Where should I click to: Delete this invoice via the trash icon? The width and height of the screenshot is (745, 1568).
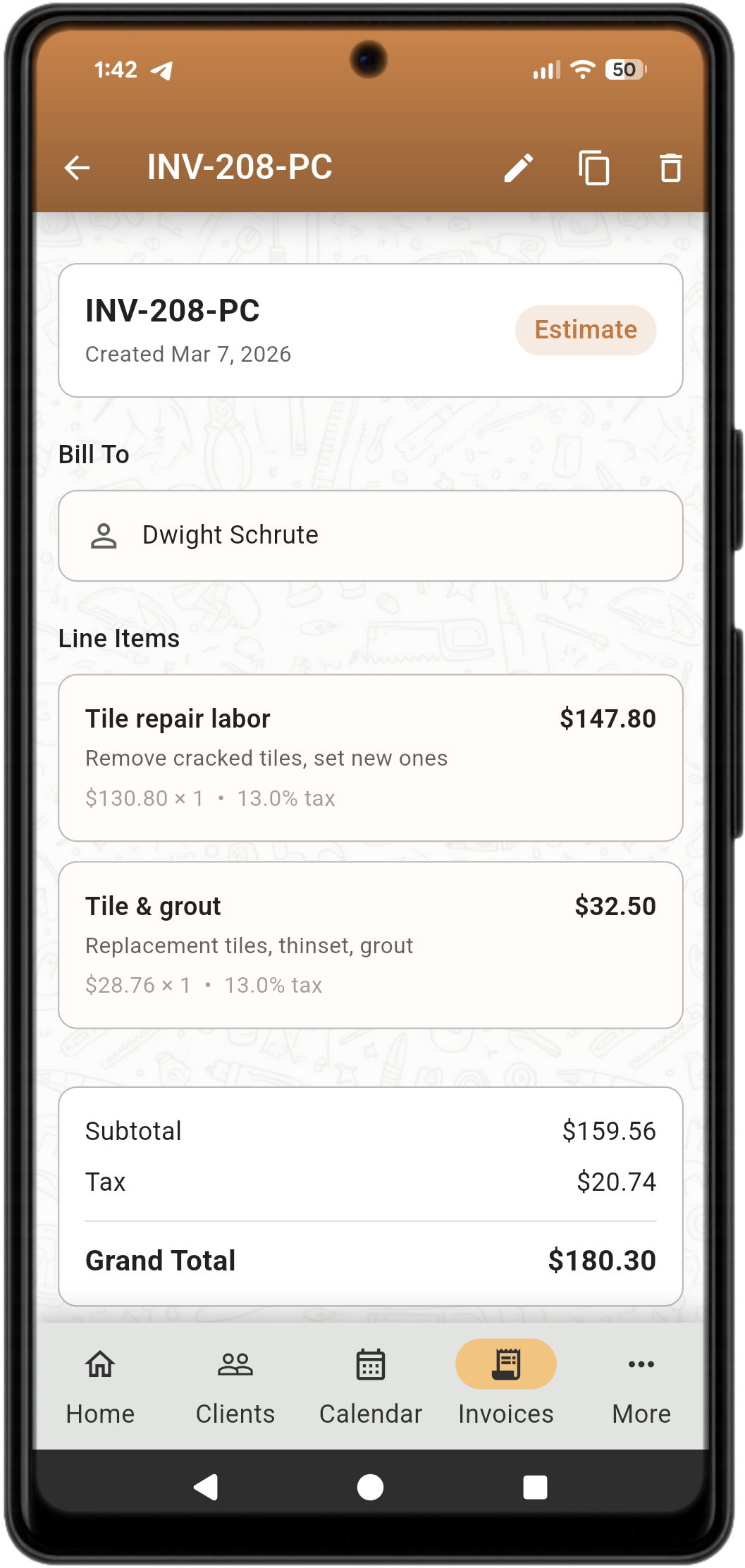click(x=670, y=168)
